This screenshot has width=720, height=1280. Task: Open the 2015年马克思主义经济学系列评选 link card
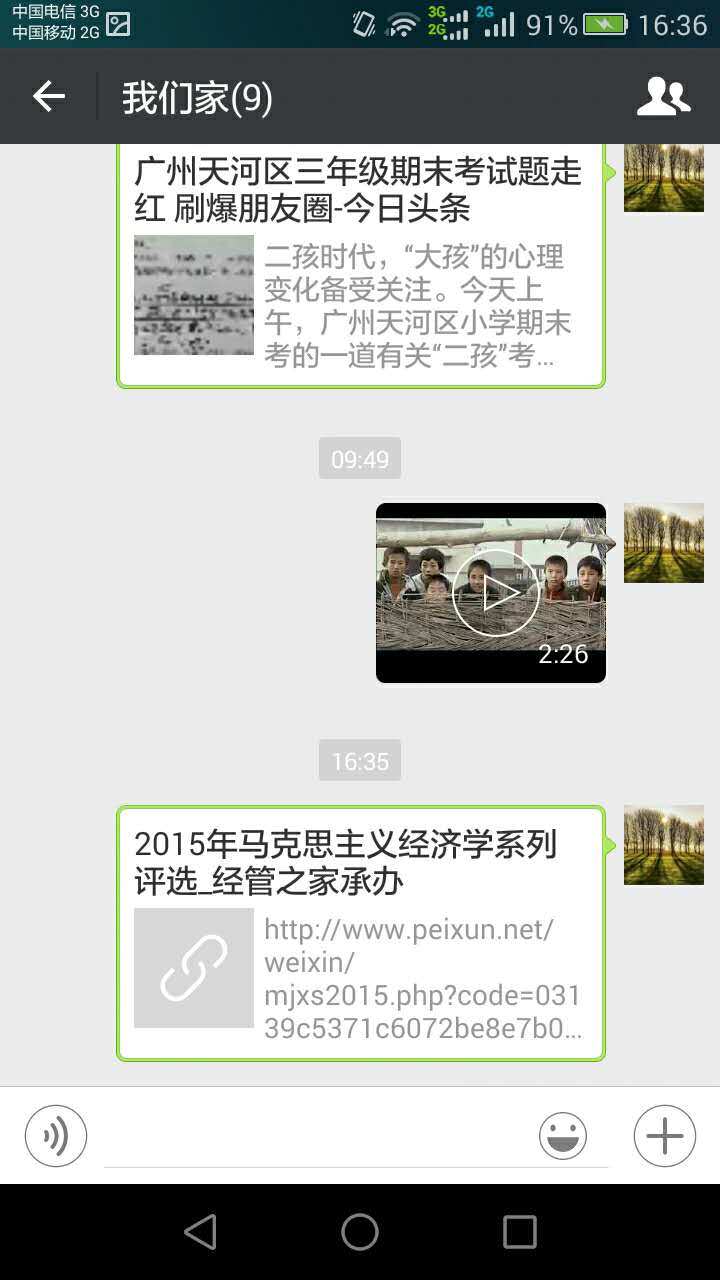tap(360, 932)
